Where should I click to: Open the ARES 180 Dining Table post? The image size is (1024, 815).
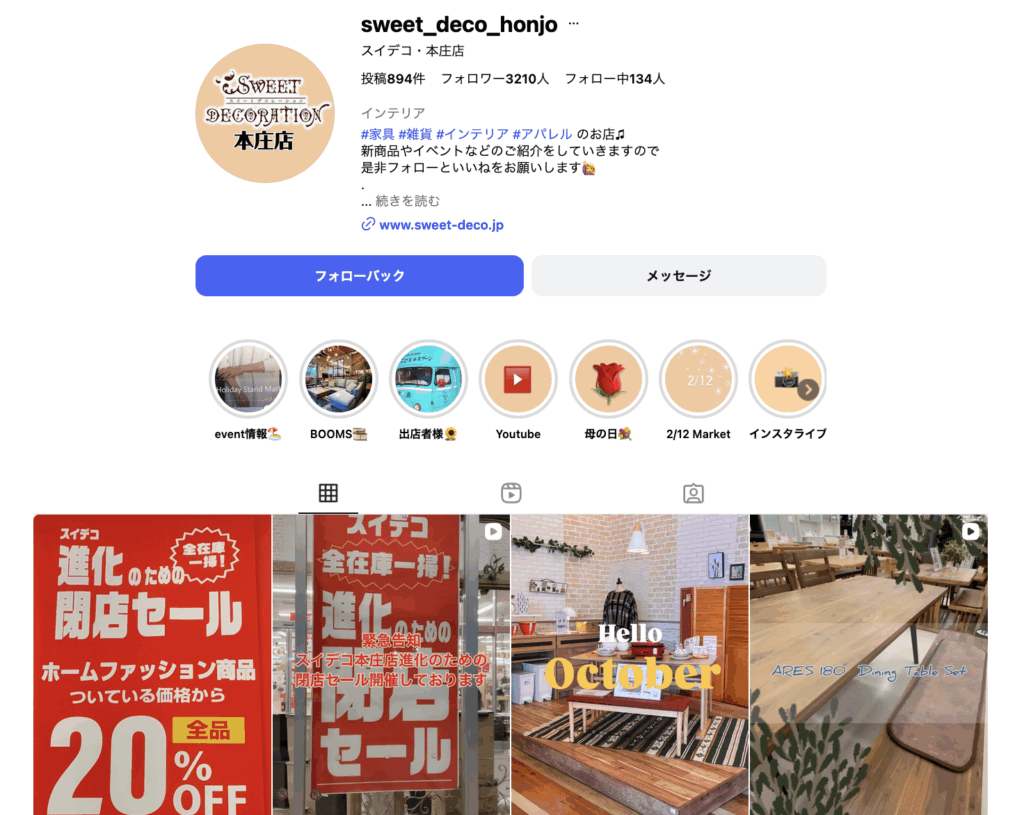pos(868,665)
